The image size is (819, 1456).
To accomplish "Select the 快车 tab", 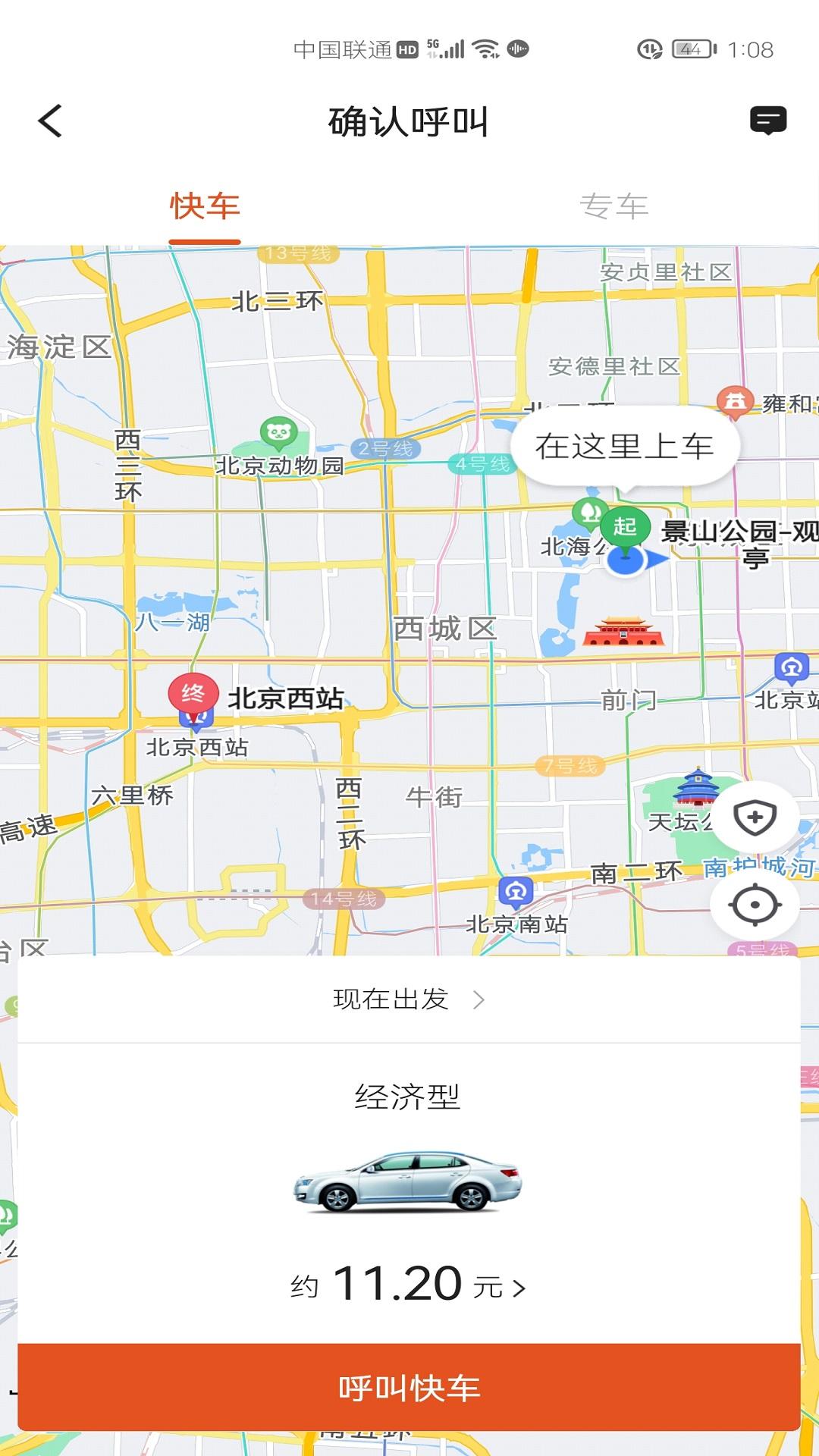I will [203, 203].
